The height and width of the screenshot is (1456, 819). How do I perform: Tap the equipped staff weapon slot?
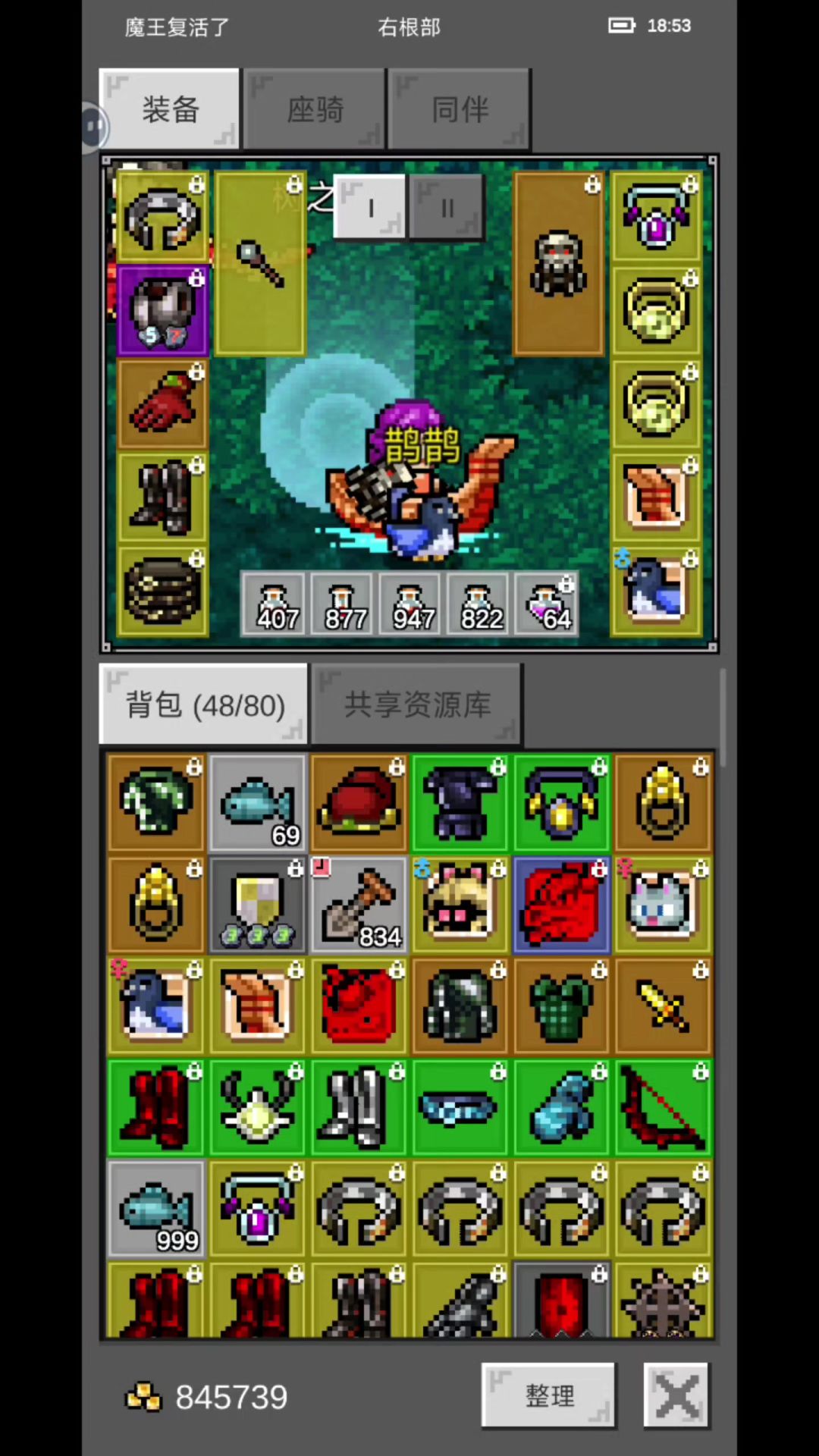tap(260, 263)
